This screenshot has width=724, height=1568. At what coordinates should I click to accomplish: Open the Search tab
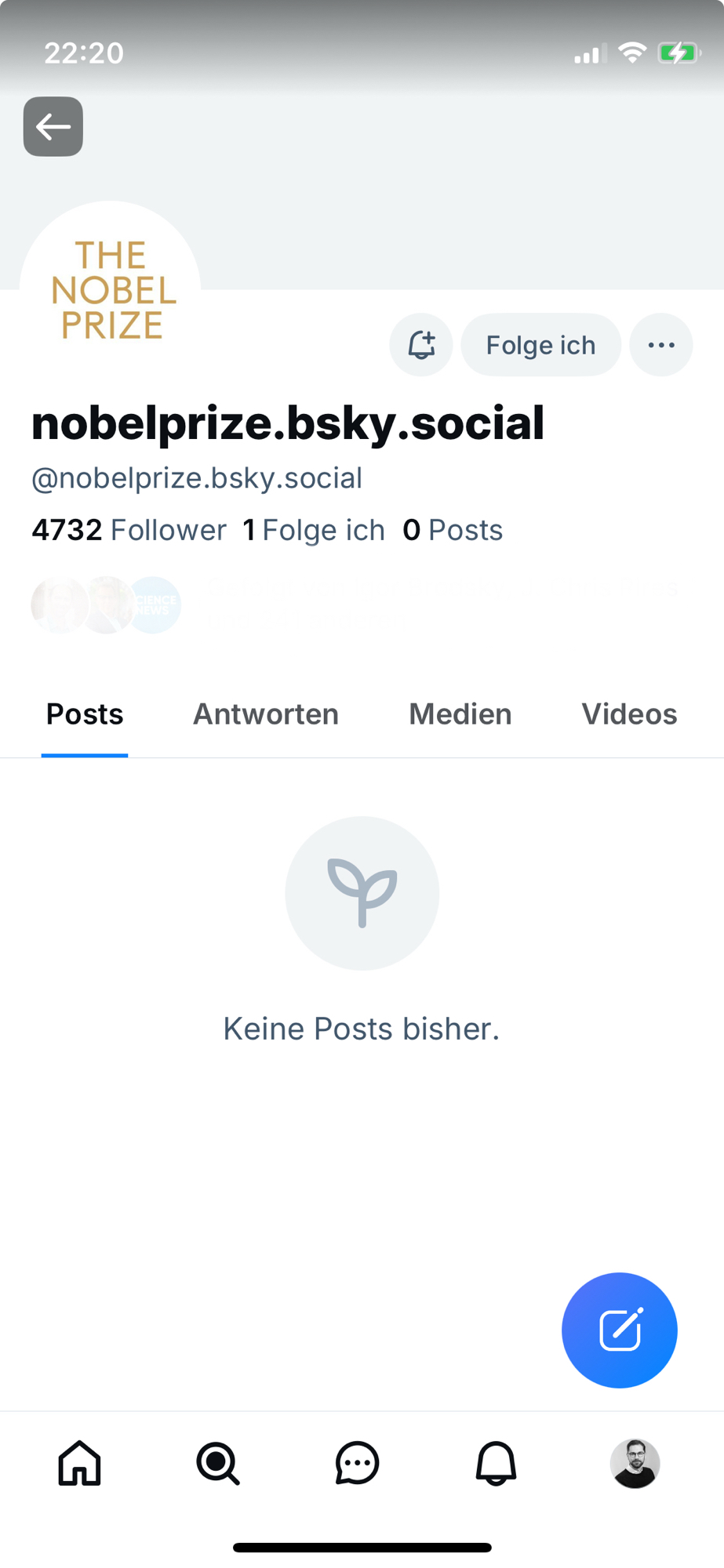point(218,1463)
